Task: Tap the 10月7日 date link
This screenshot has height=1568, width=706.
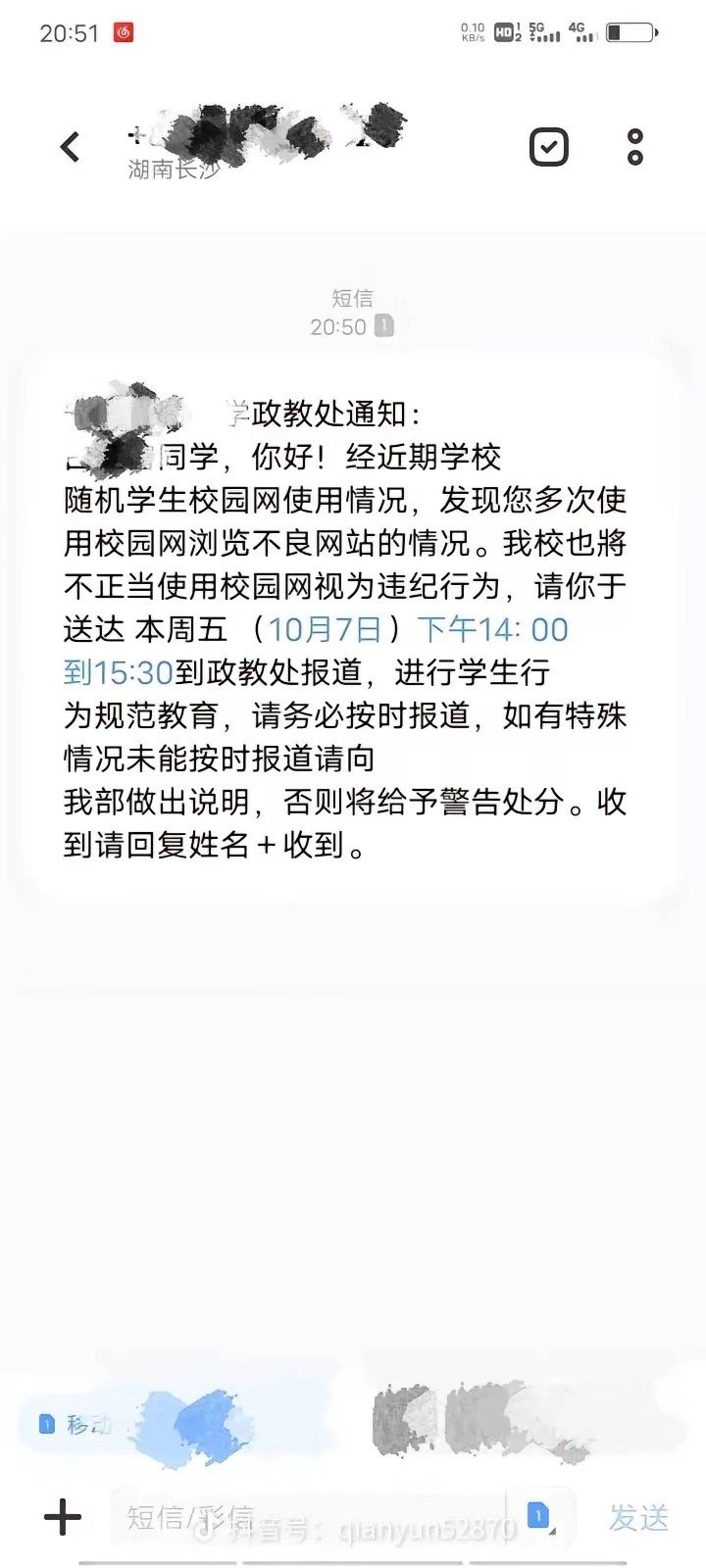Action: click(x=325, y=629)
